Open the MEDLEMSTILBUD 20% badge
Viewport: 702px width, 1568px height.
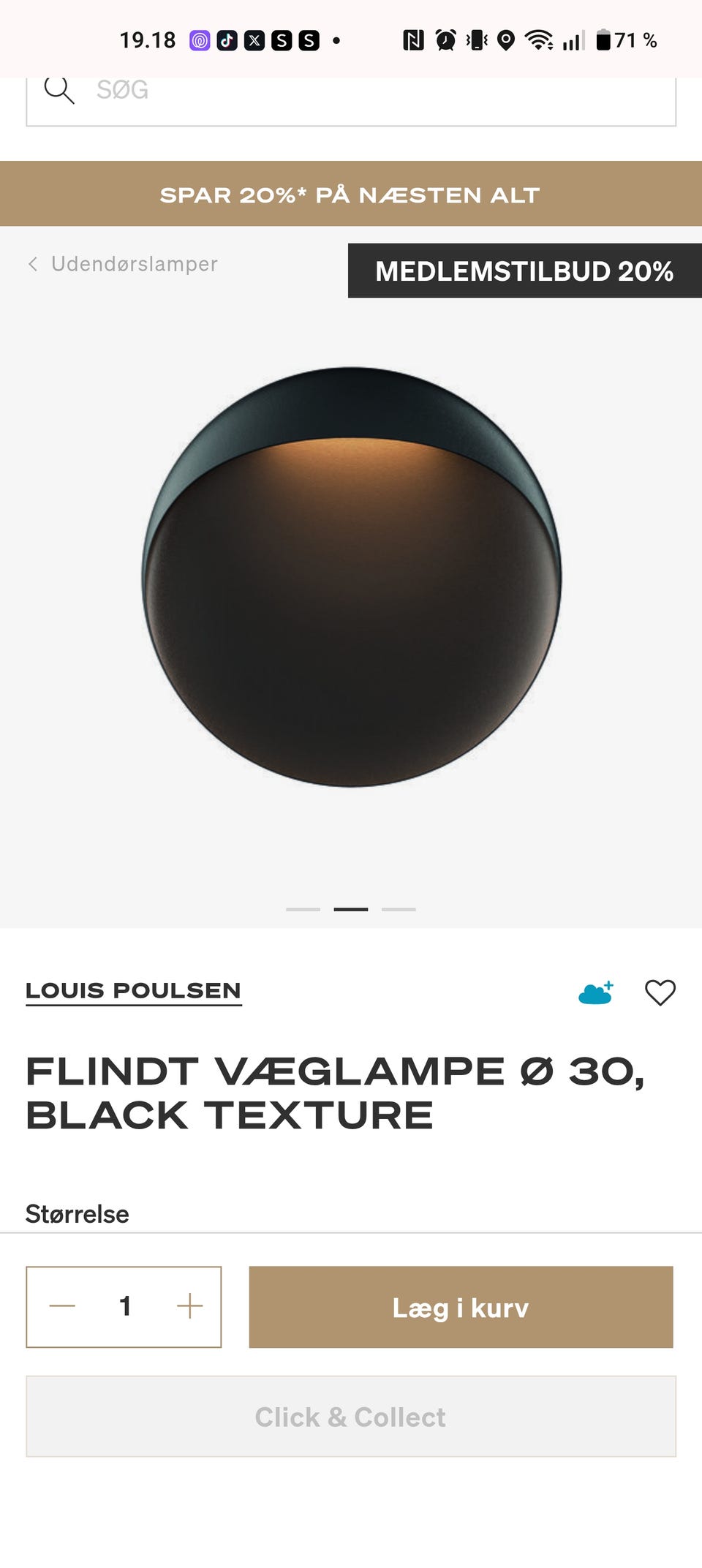point(524,271)
